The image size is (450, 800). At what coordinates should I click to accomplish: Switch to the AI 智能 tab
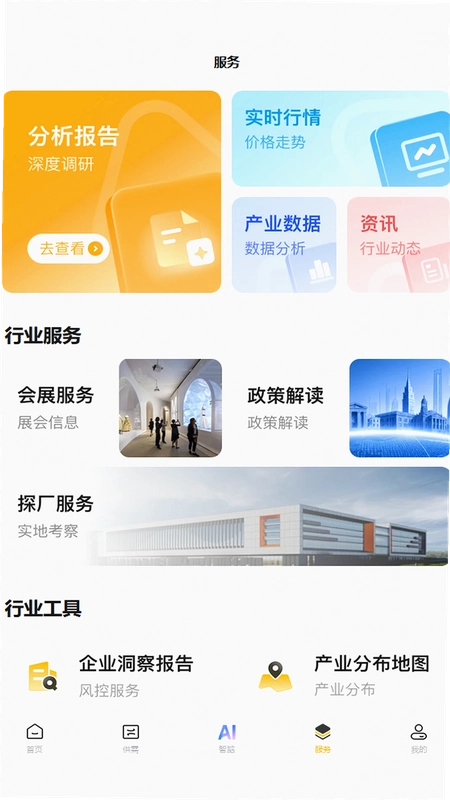coord(227,739)
